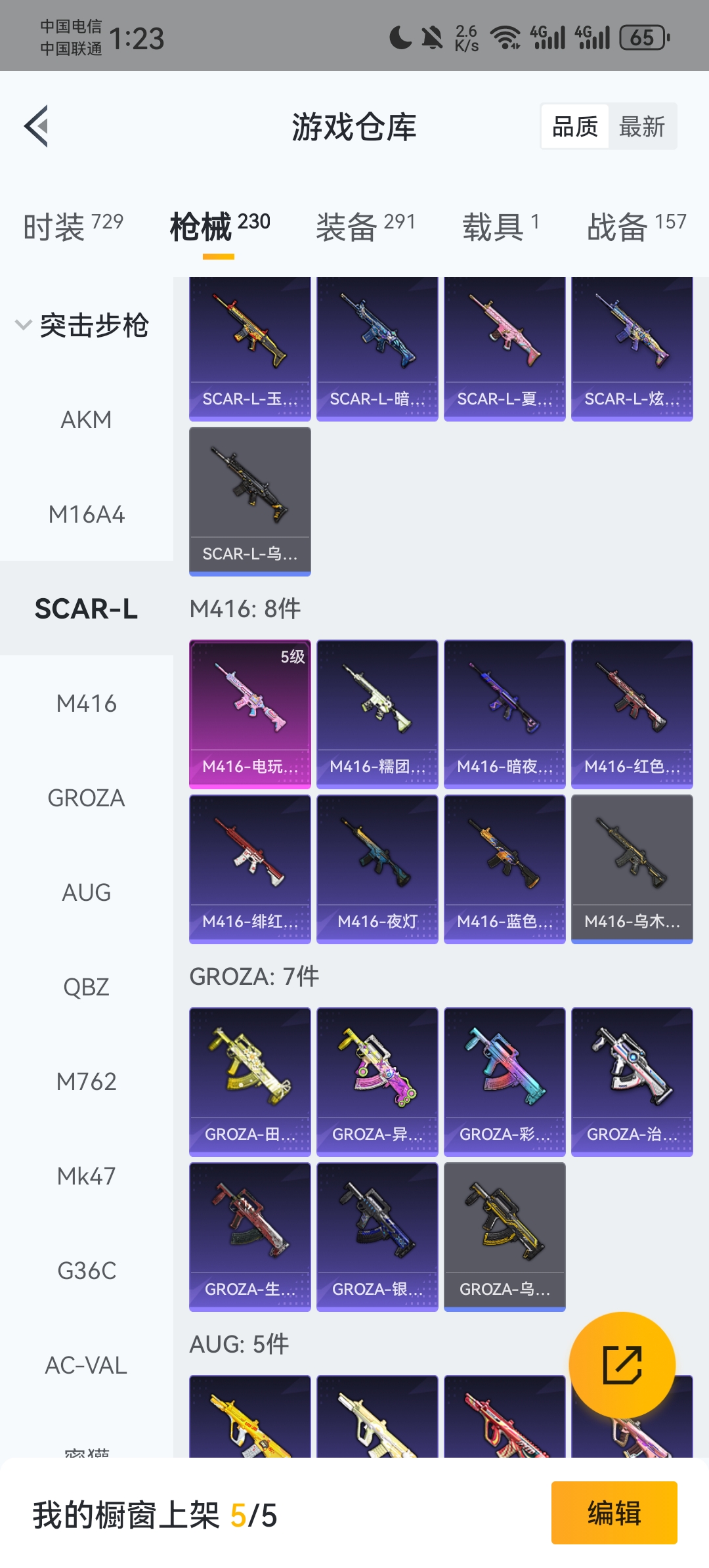View the M416-夜灯 skin
Image resolution: width=709 pixels, height=1568 pixels.
click(x=377, y=869)
